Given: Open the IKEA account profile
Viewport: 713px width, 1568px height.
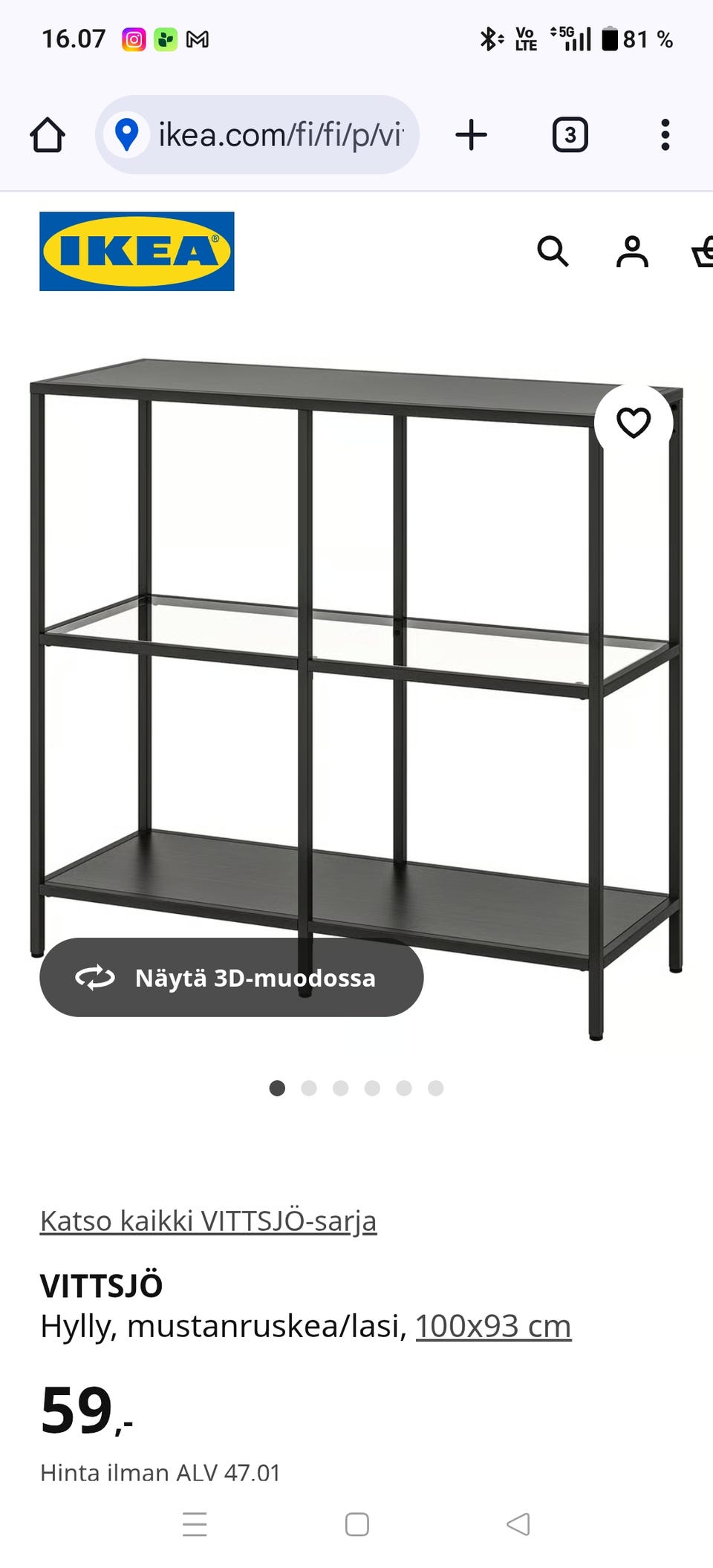Looking at the screenshot, I should coord(632,252).
